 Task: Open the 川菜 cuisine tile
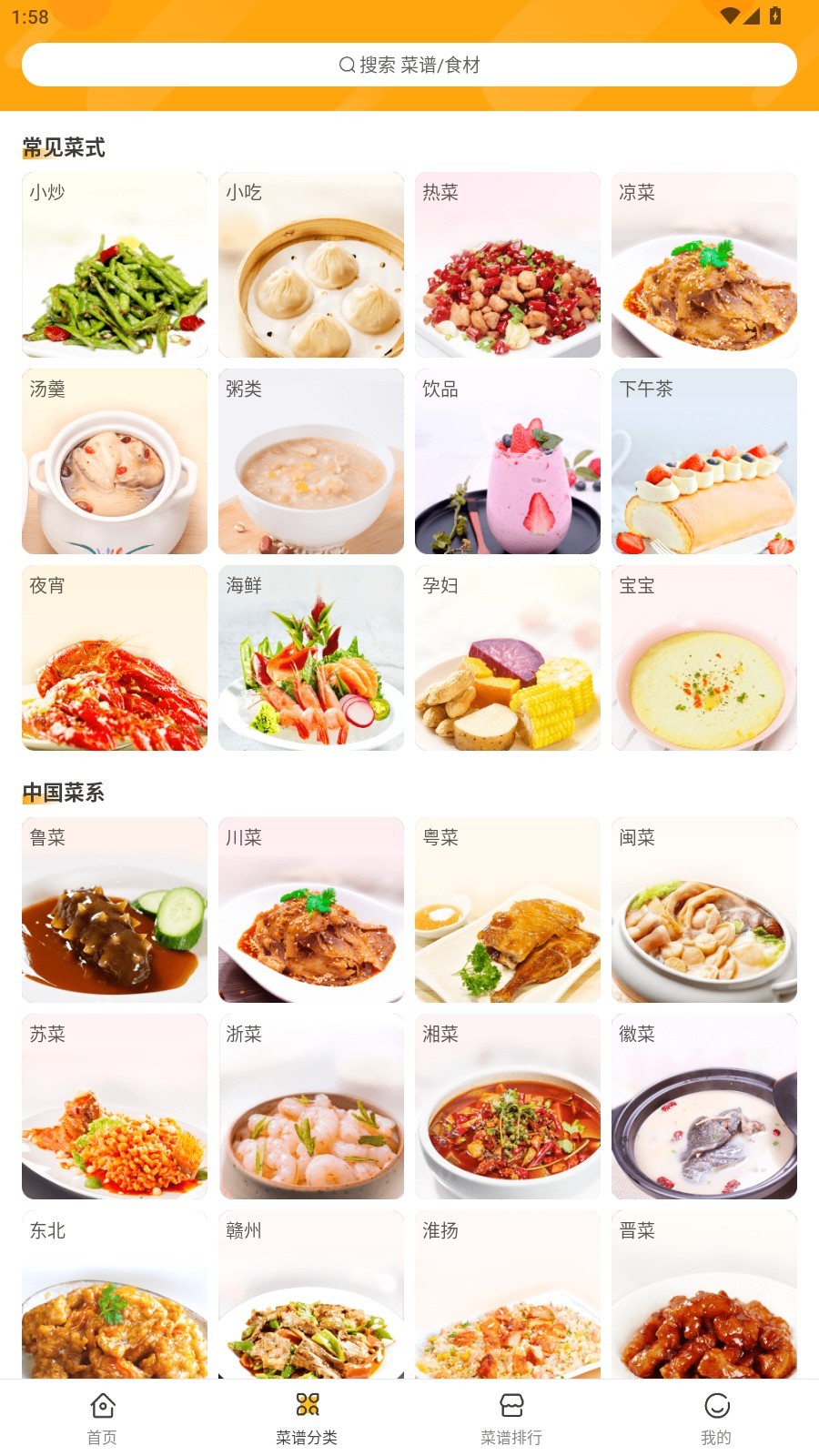point(311,910)
